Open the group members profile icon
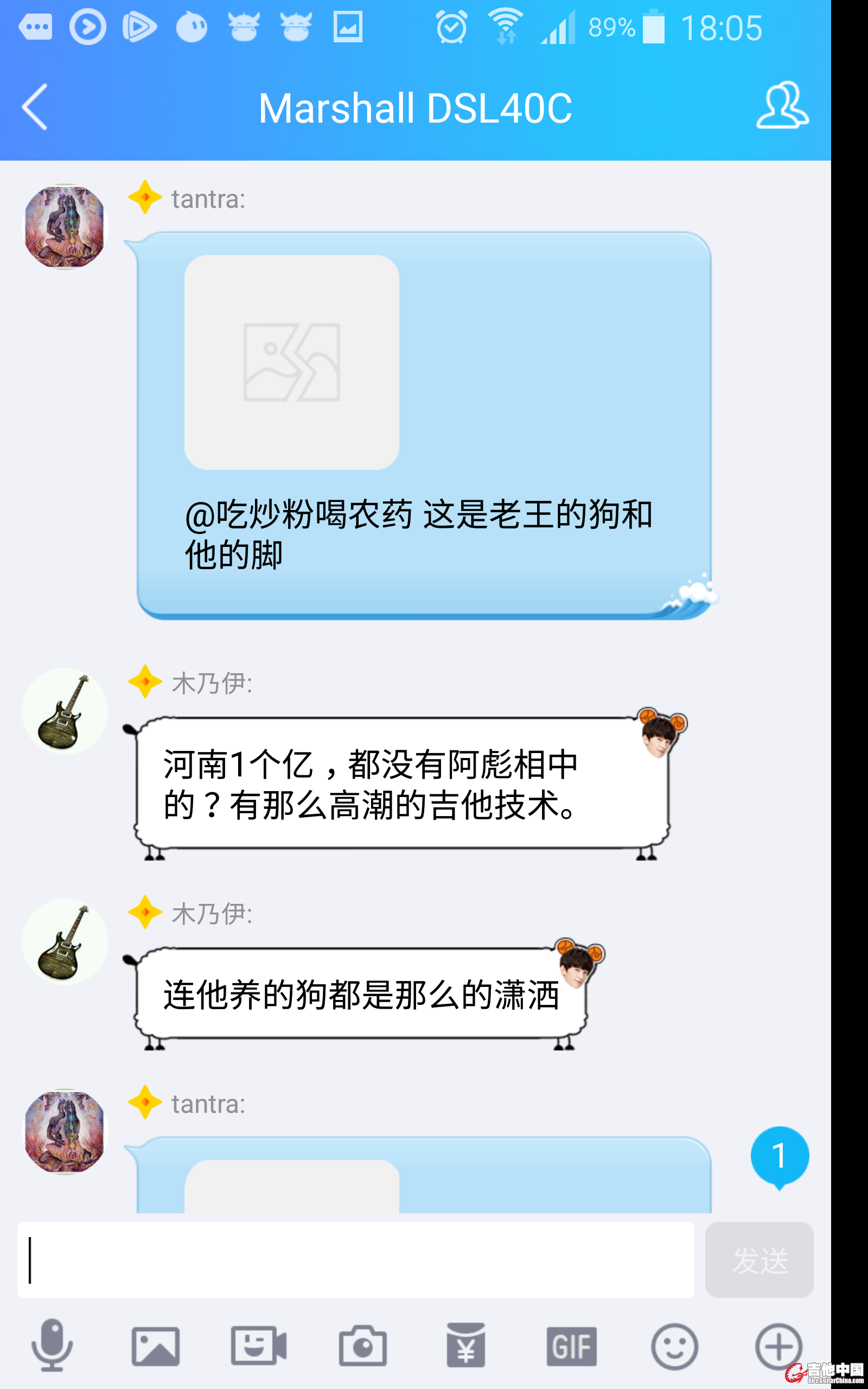 click(781, 106)
